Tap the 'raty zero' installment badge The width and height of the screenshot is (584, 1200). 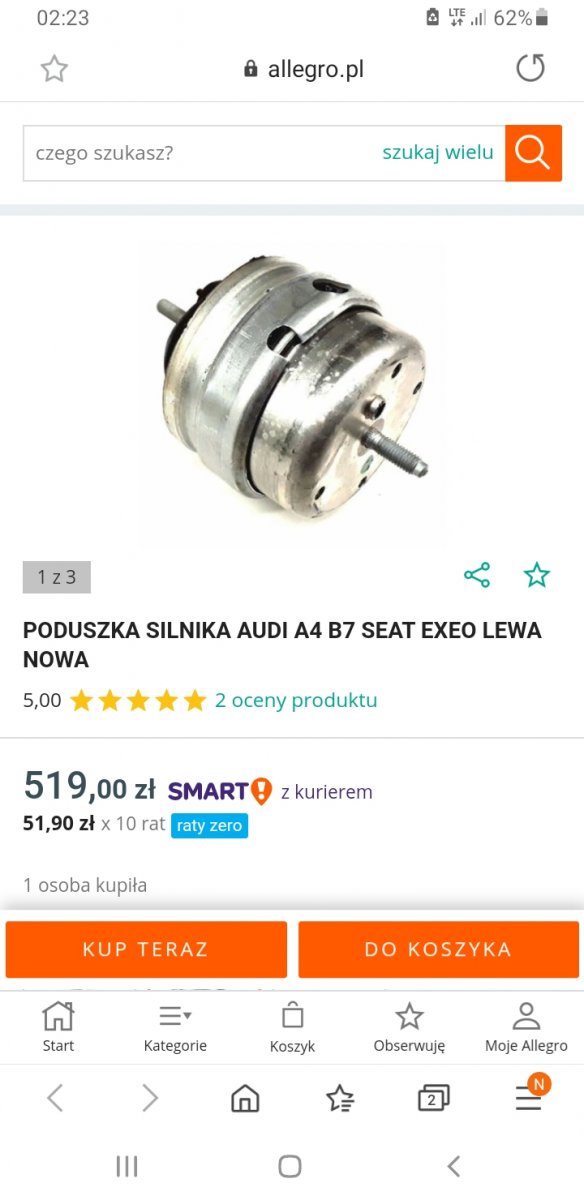pyautogui.click(x=209, y=825)
